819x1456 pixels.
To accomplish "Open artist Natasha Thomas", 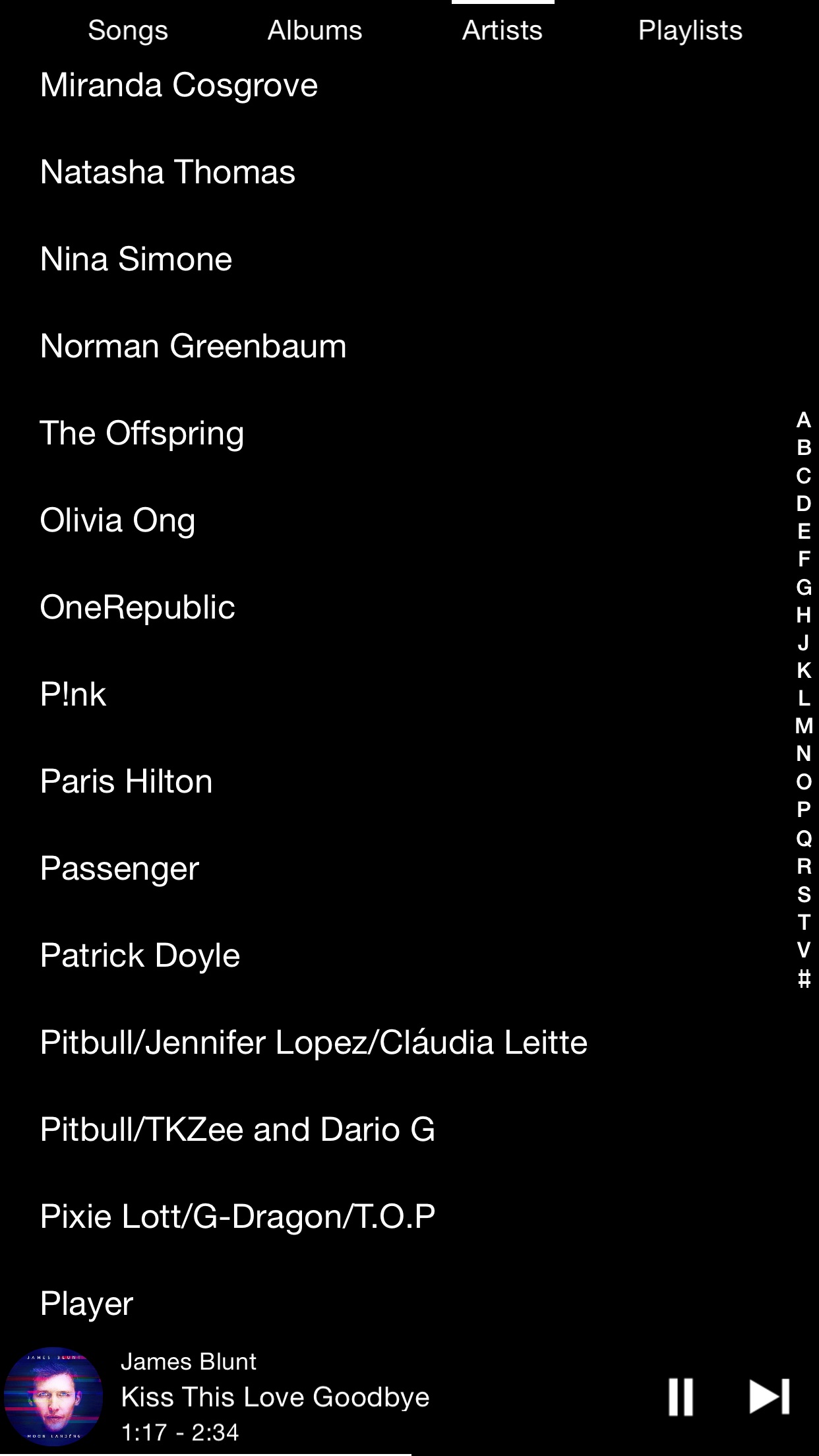I will click(409, 173).
